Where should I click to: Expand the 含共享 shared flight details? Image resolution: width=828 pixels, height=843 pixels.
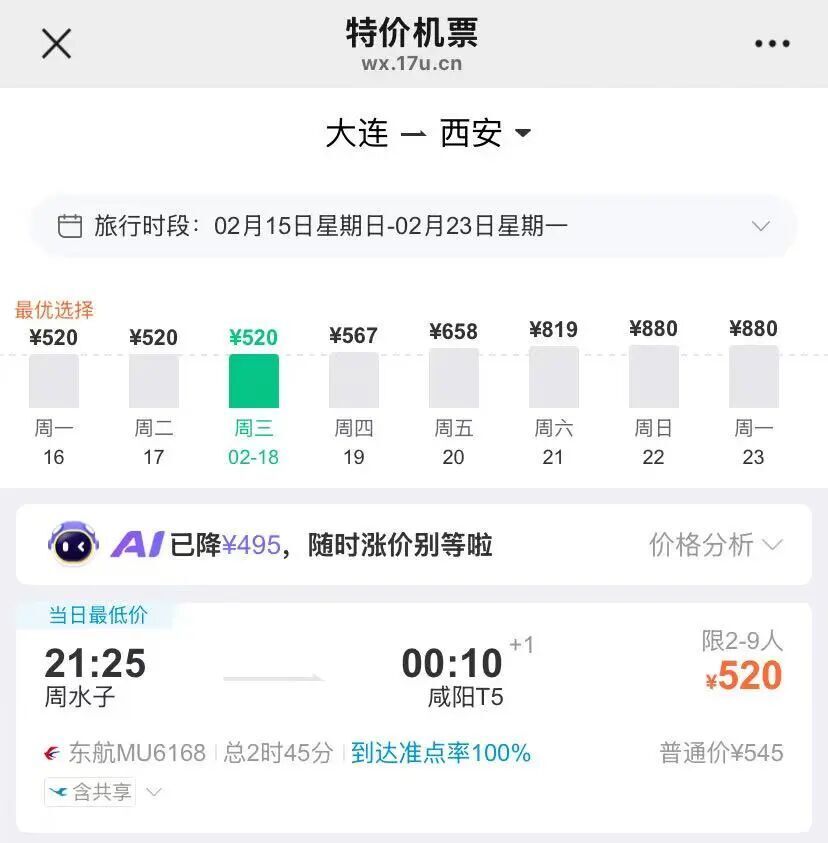click(x=151, y=792)
